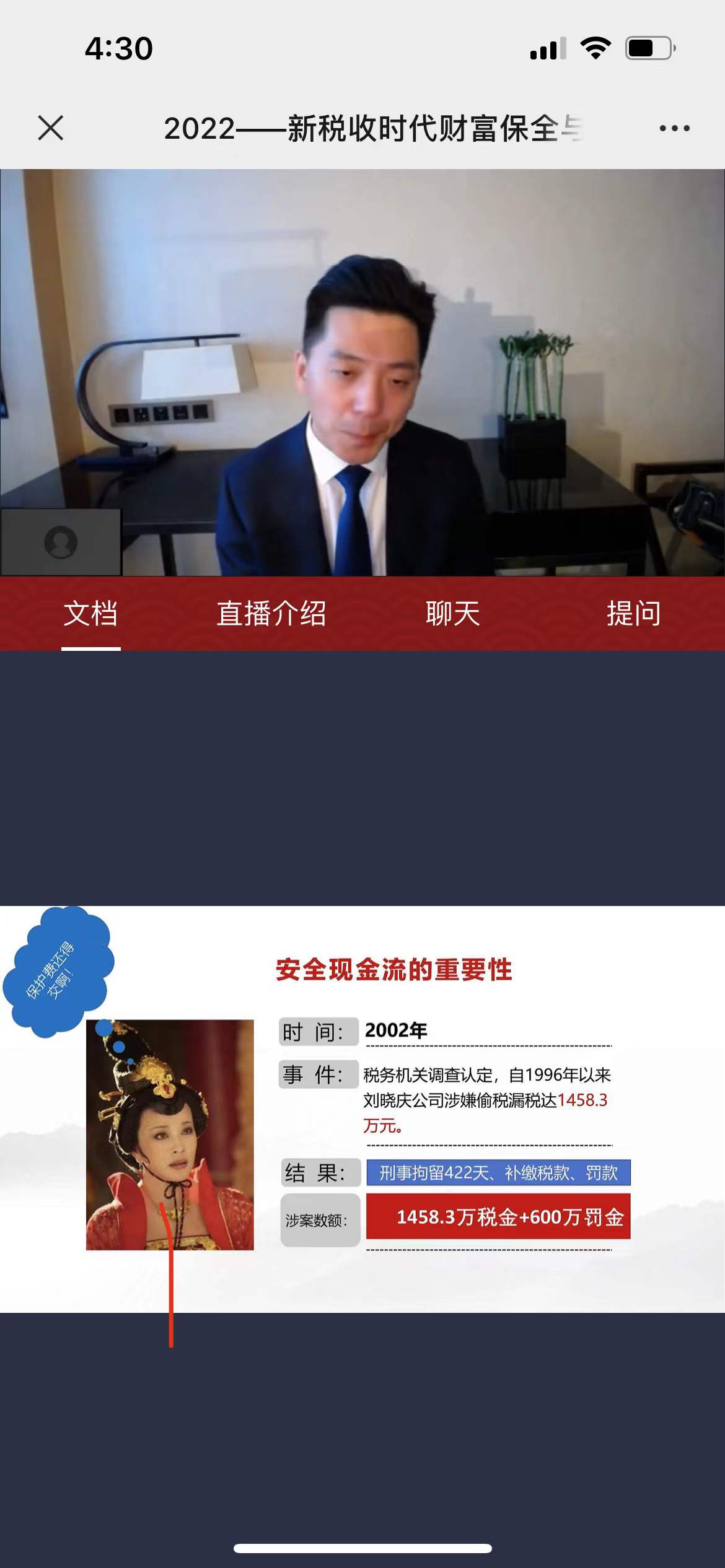Open the 安全现金流的重要性 slide document

[362, 1108]
